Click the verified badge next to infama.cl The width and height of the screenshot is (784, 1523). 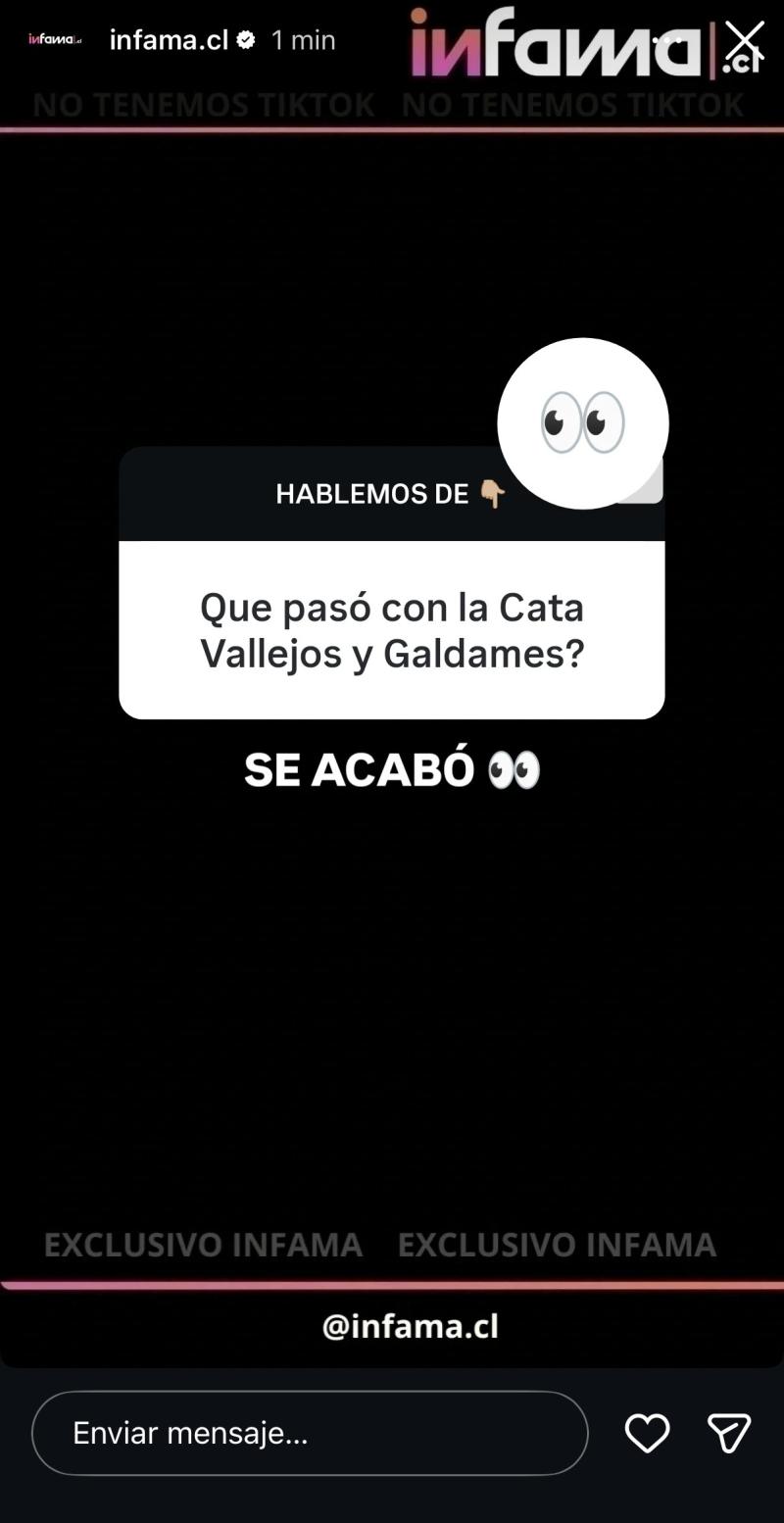click(245, 40)
